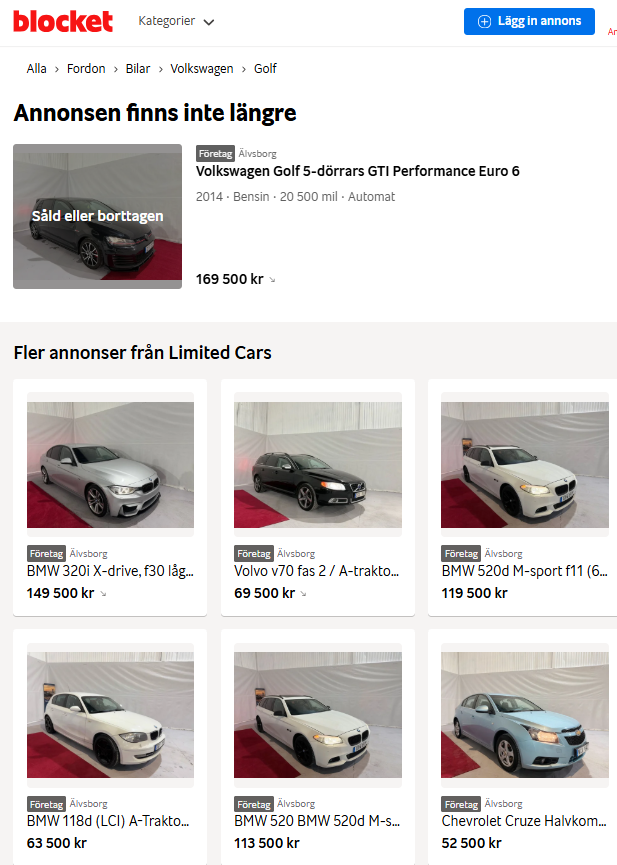Screen dimensions: 617x865
Task: Select the Volkswagen breadcrumb
Action: point(201,69)
